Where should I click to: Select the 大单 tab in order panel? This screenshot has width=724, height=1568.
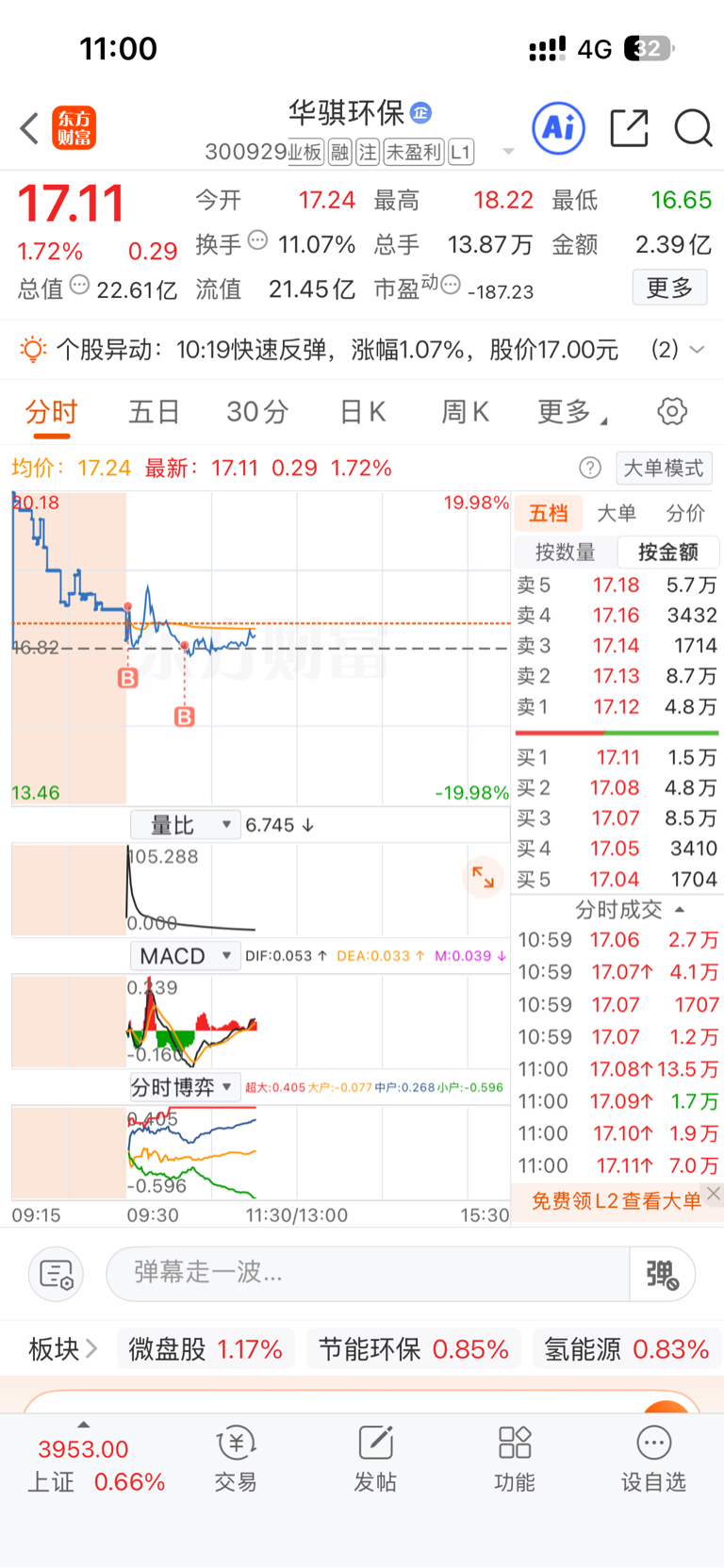point(617,513)
